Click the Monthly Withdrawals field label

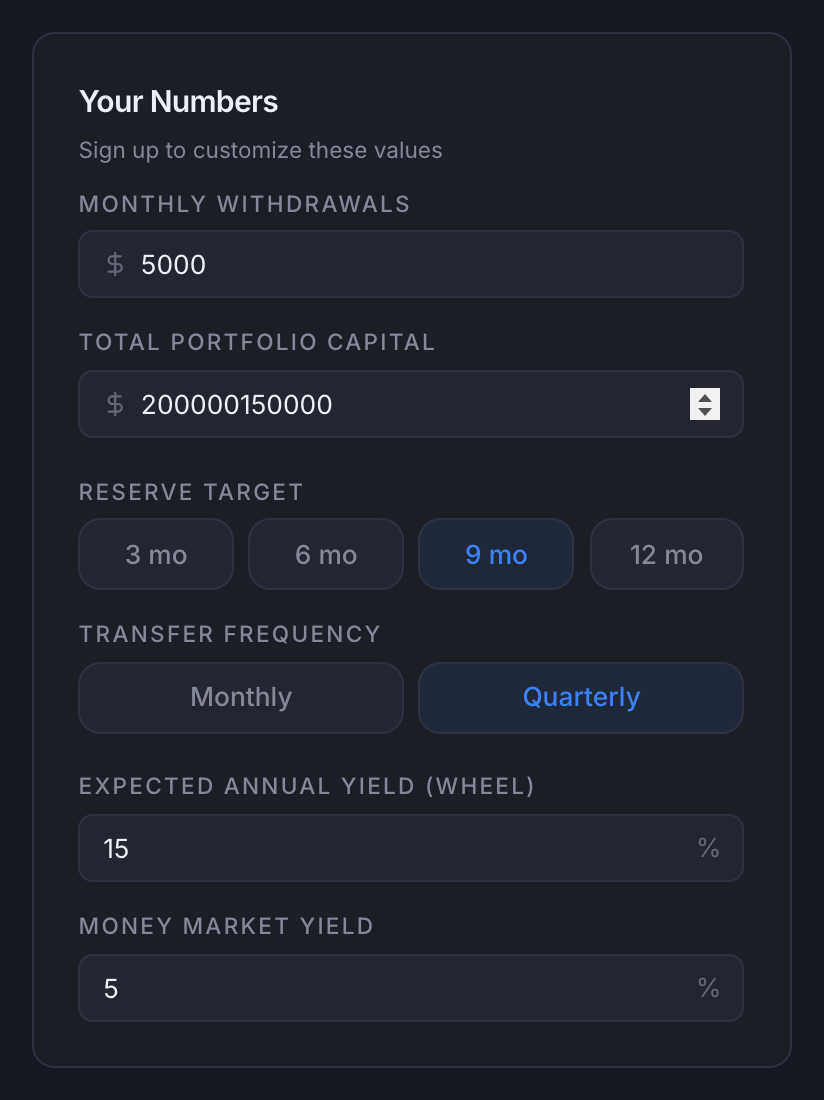click(x=244, y=204)
